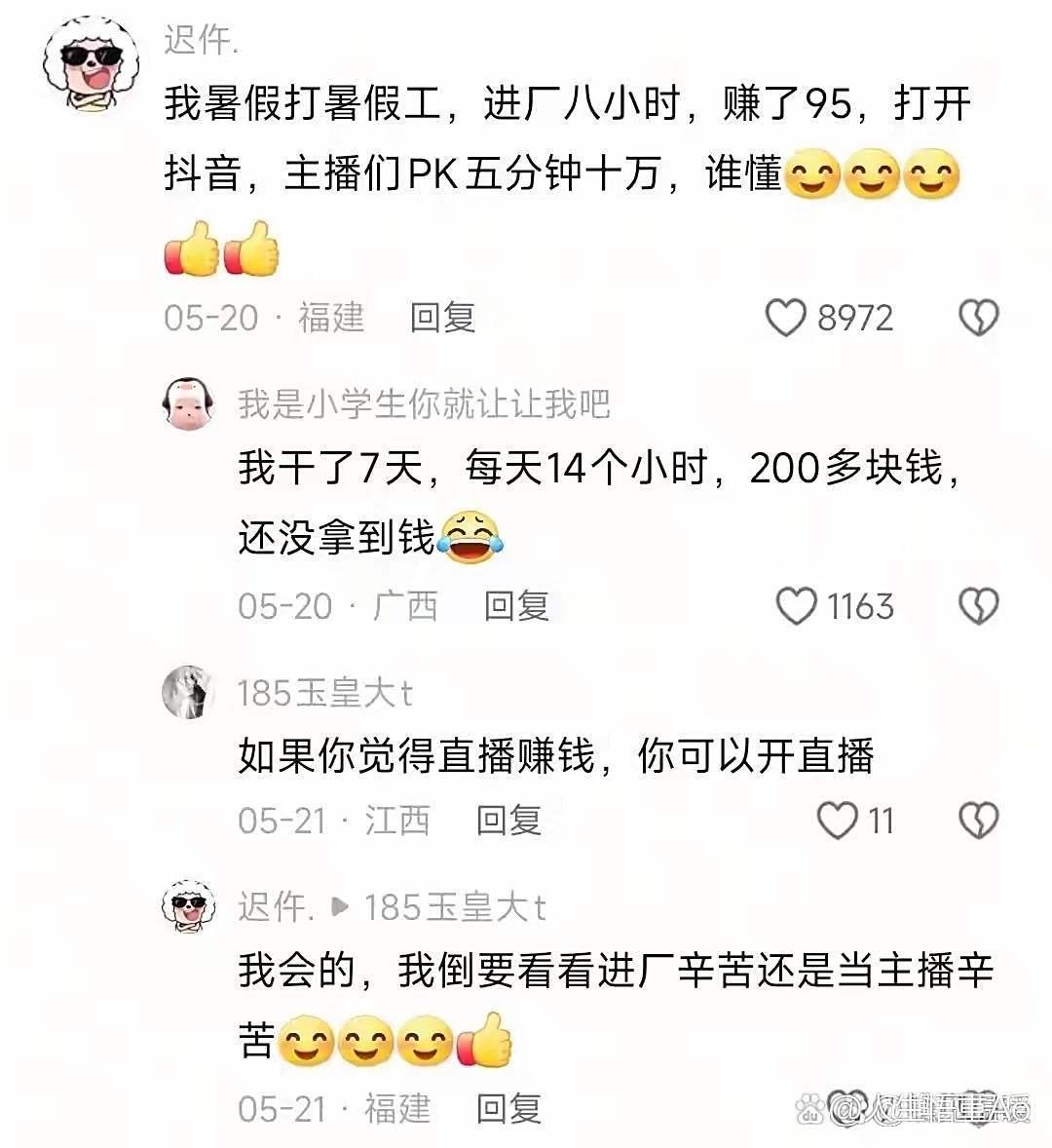
Task: Like 185玉皇大t's comment with 11 likes
Action: (836, 821)
